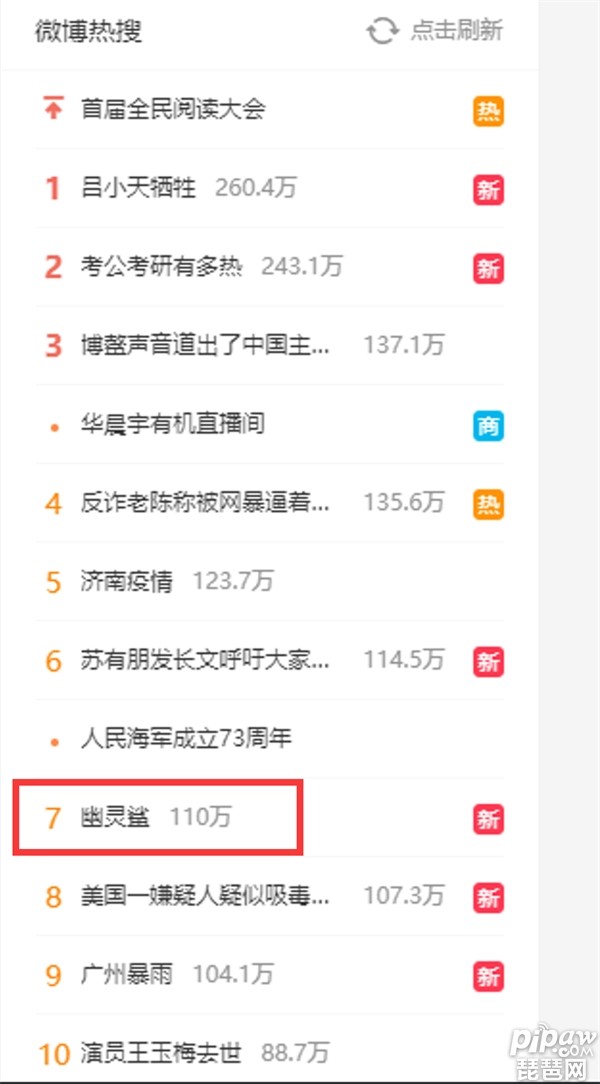This screenshot has width=600, height=1084.
Task: Open hot search 博鳌声音道出了中国主
Action: coord(205,345)
